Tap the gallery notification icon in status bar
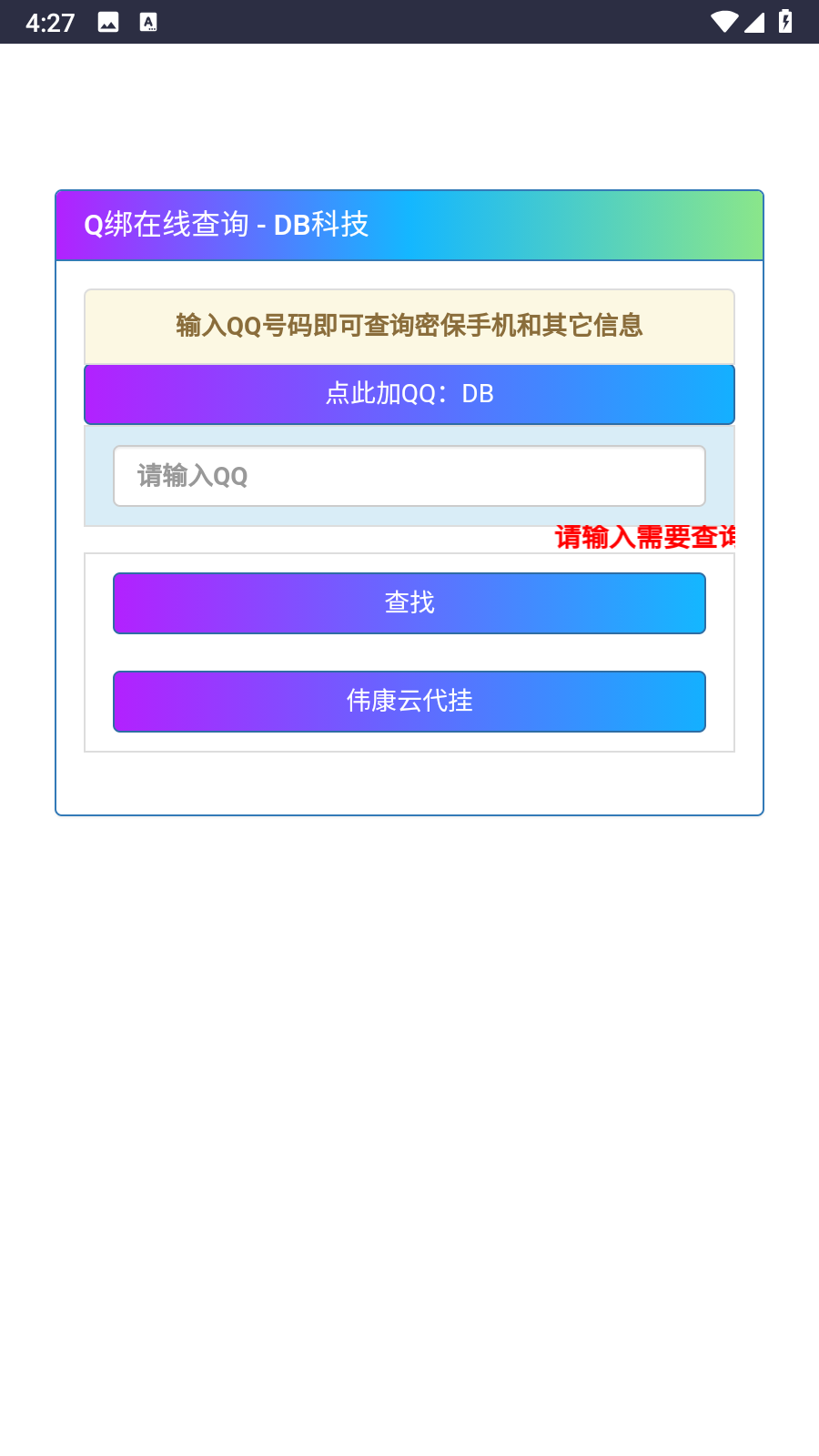 click(x=109, y=22)
